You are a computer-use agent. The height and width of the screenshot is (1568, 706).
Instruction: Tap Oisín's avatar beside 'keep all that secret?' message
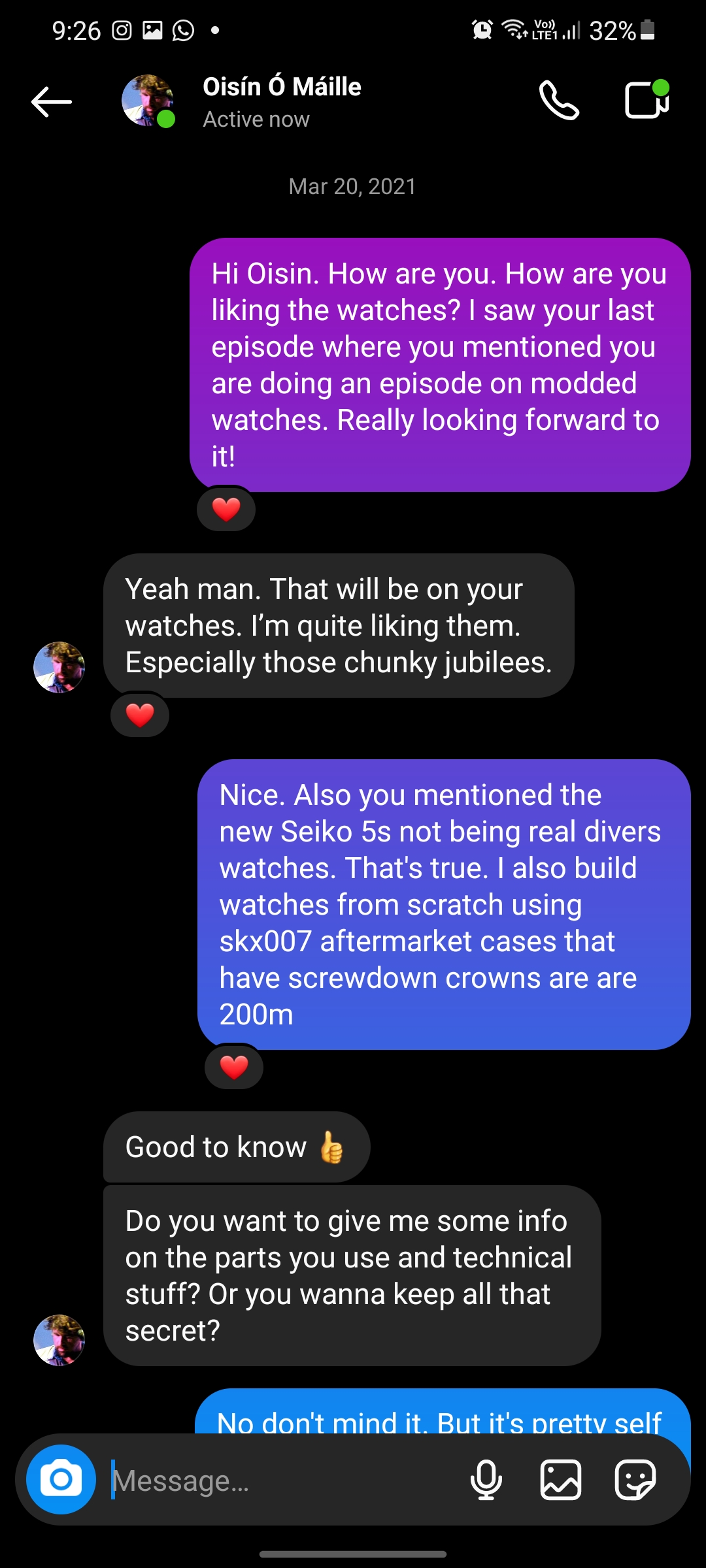click(59, 1340)
